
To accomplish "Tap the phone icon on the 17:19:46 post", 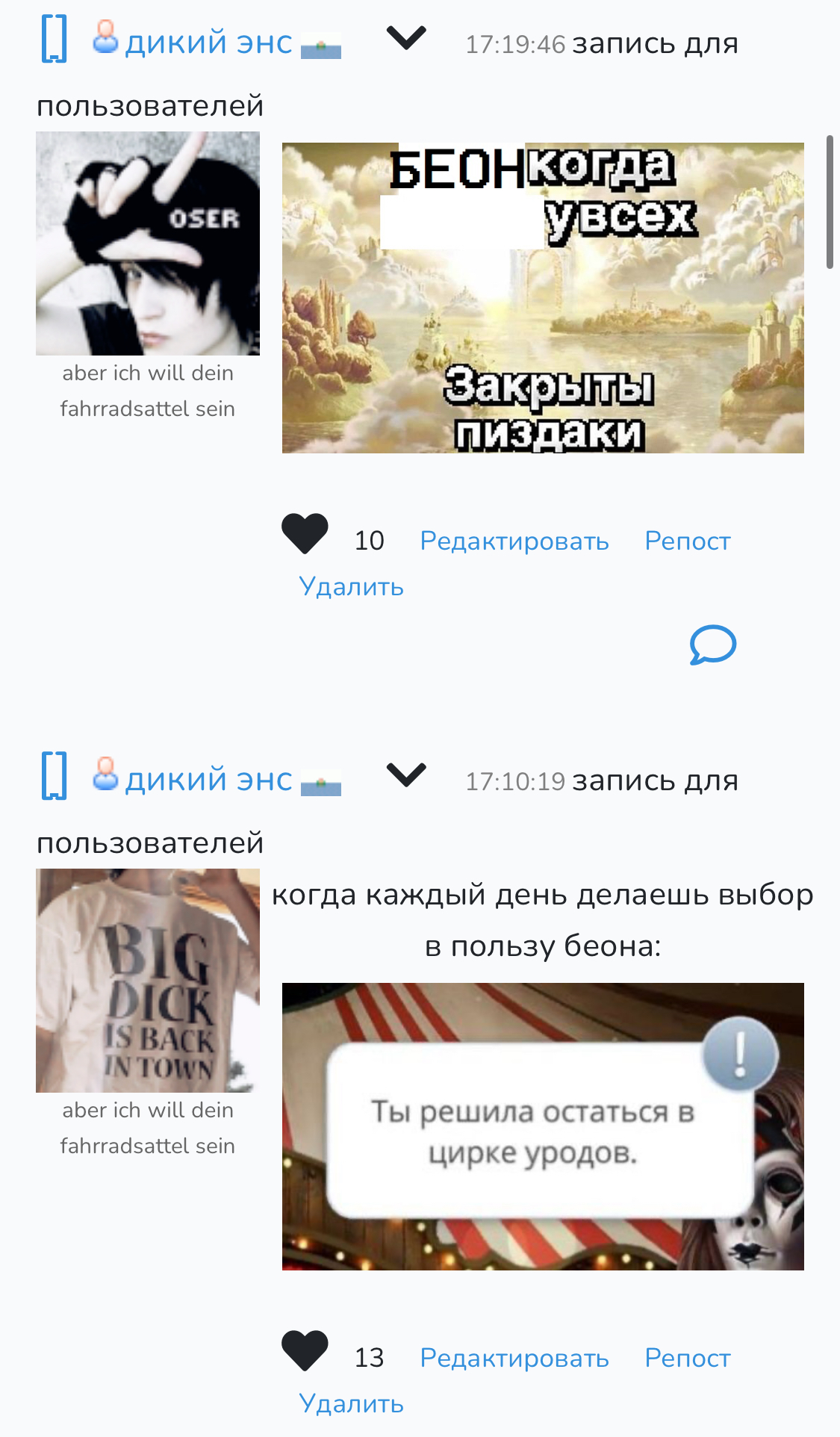I will coord(54,39).
